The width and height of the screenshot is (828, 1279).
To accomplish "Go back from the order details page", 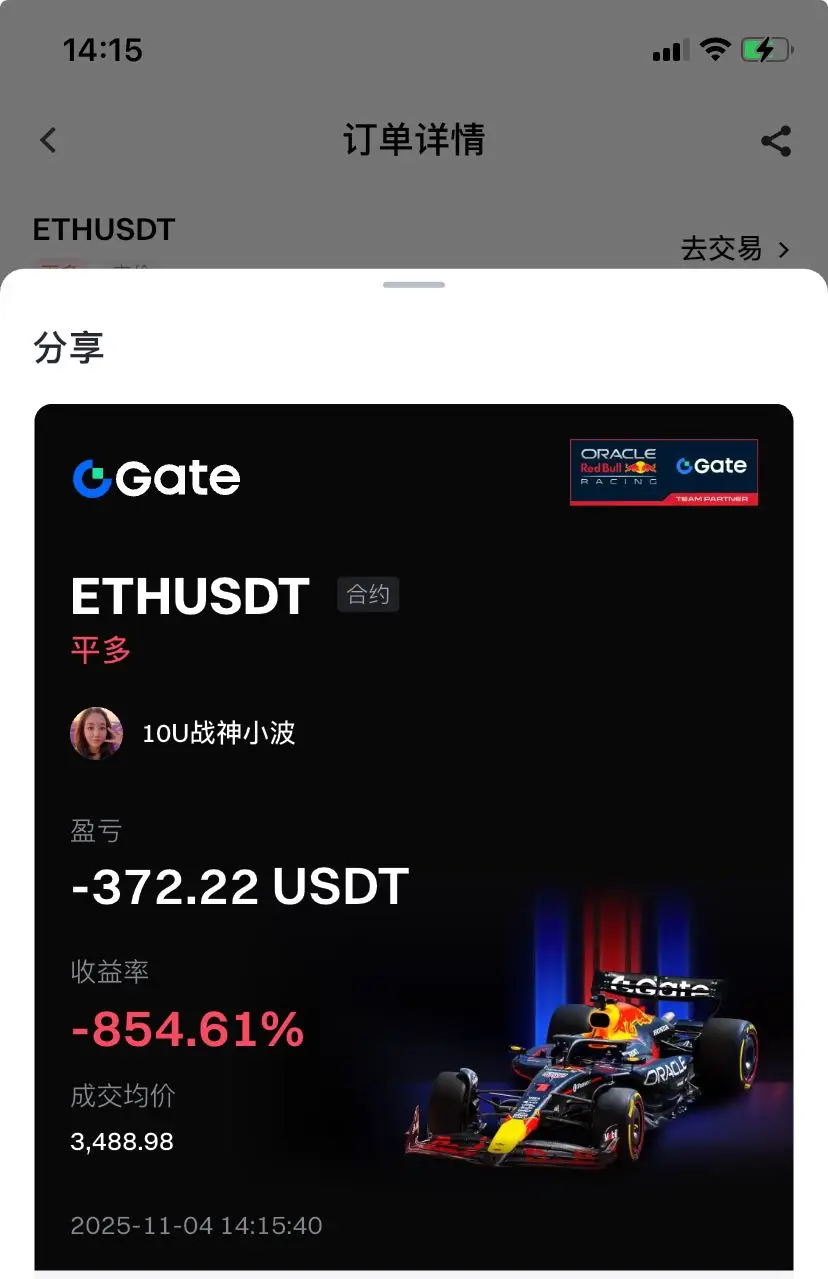I will 48,141.
